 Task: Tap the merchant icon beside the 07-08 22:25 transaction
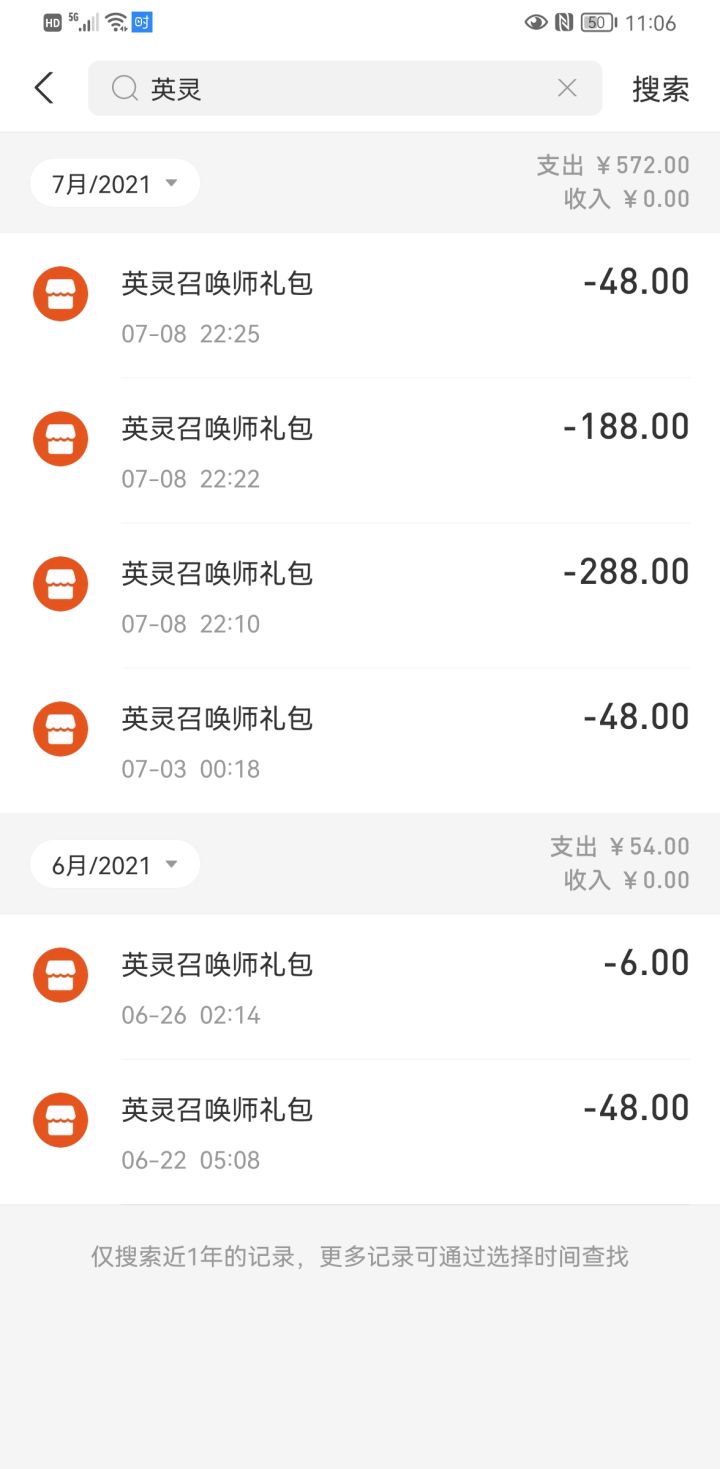tap(60, 294)
